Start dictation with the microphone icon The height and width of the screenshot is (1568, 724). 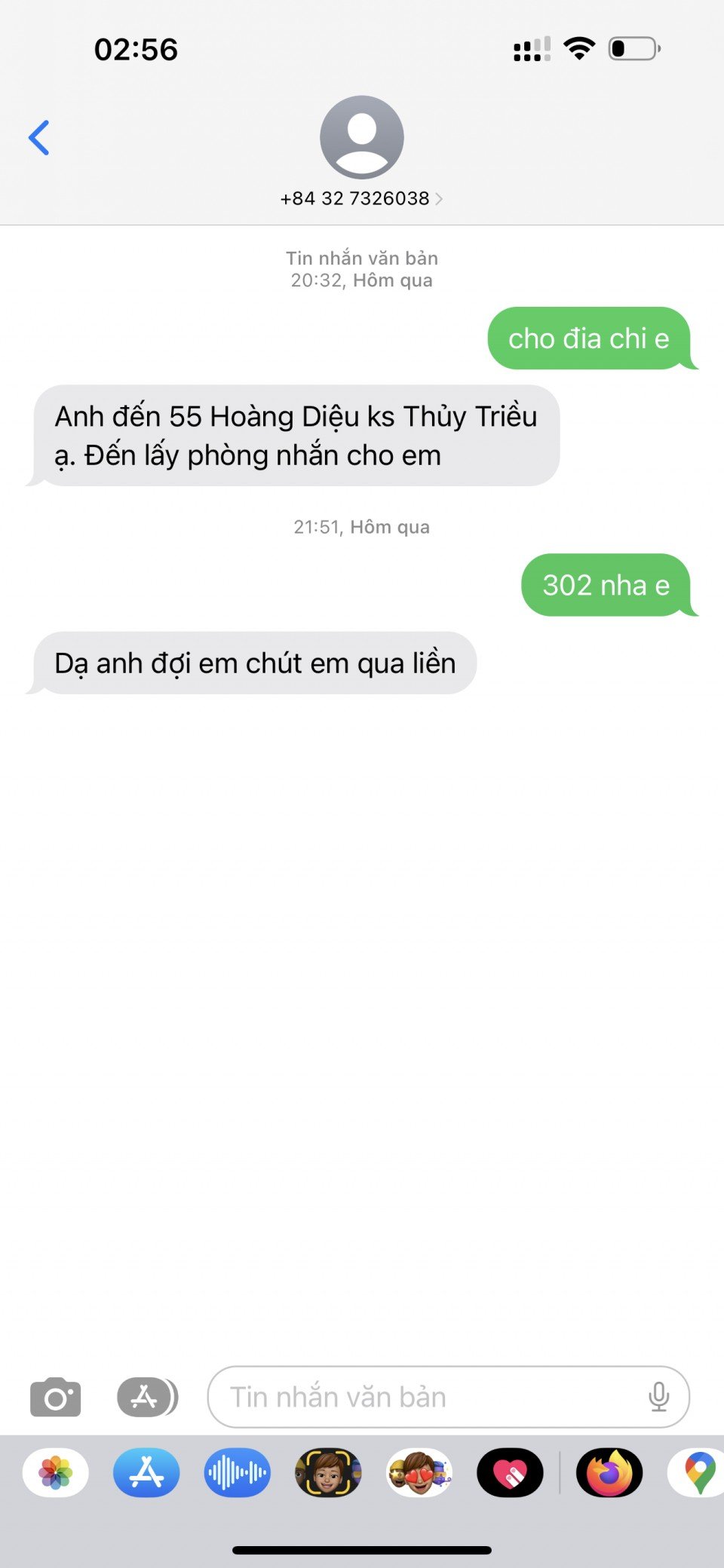(x=658, y=1397)
